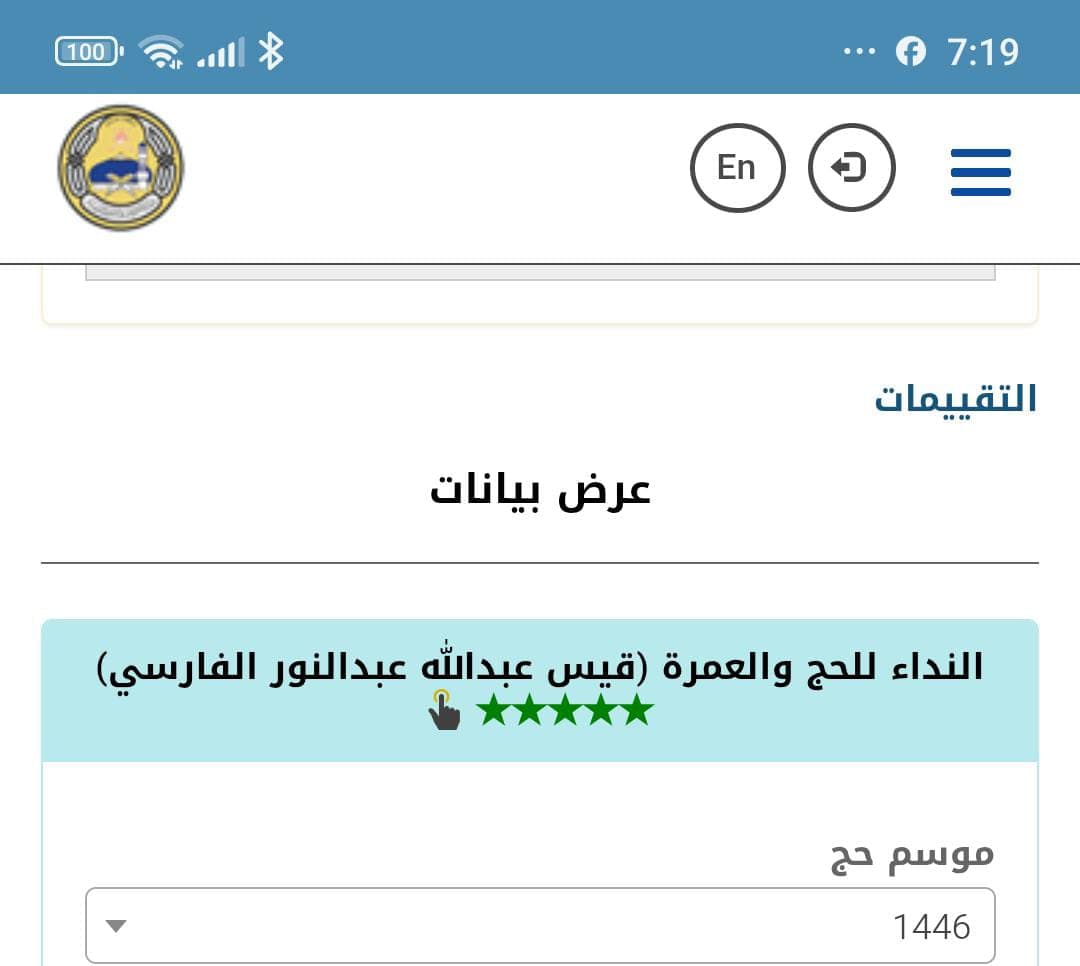Tap the ministry logo to go home

coord(121,167)
